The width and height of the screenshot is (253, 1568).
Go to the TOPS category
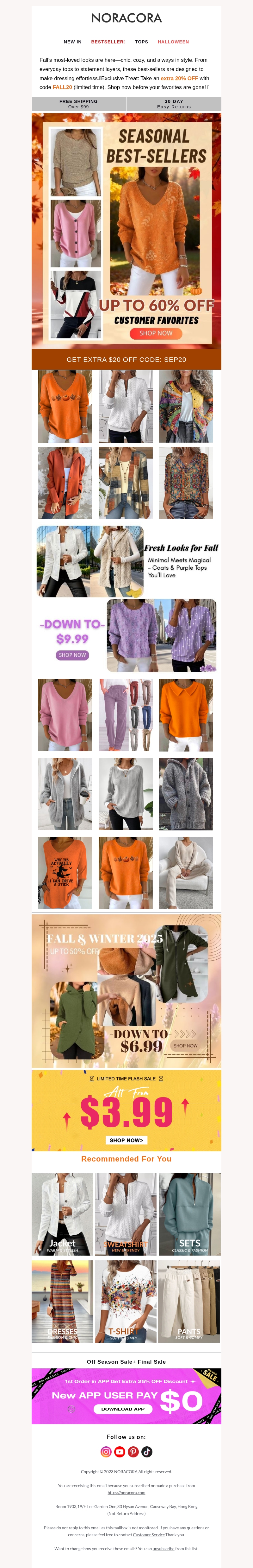point(141,42)
